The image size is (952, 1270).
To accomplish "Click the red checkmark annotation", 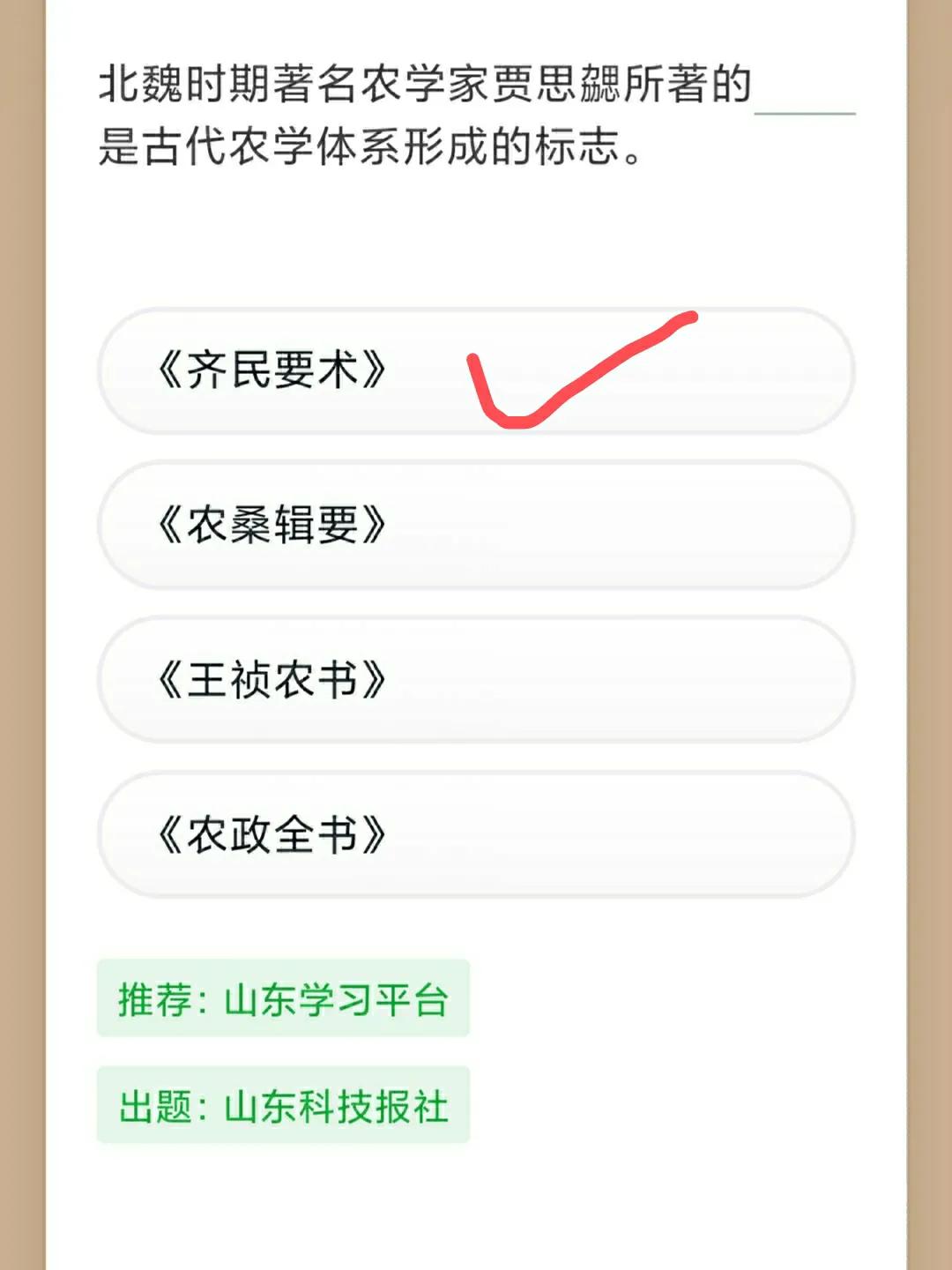I will coord(582,370).
